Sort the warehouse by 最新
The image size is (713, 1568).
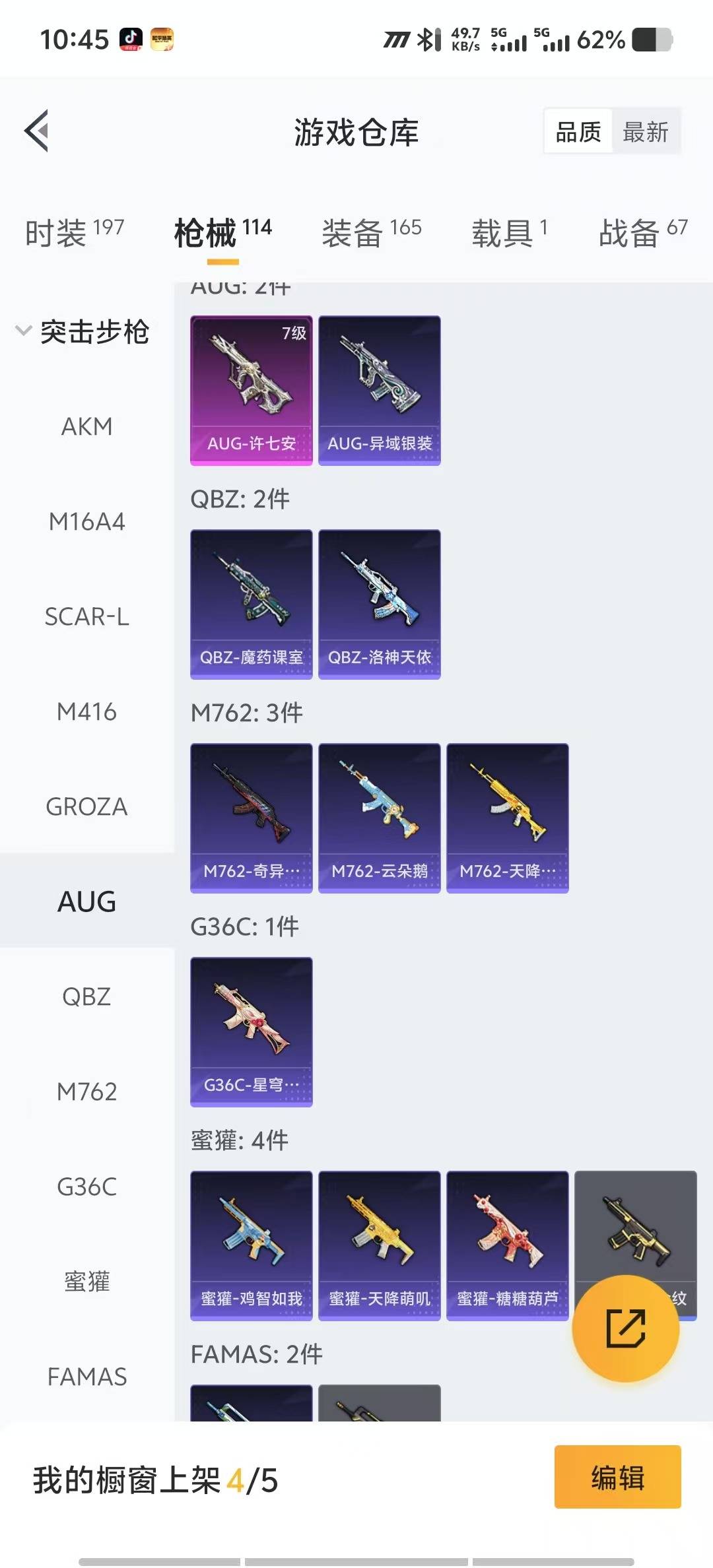[x=645, y=132]
